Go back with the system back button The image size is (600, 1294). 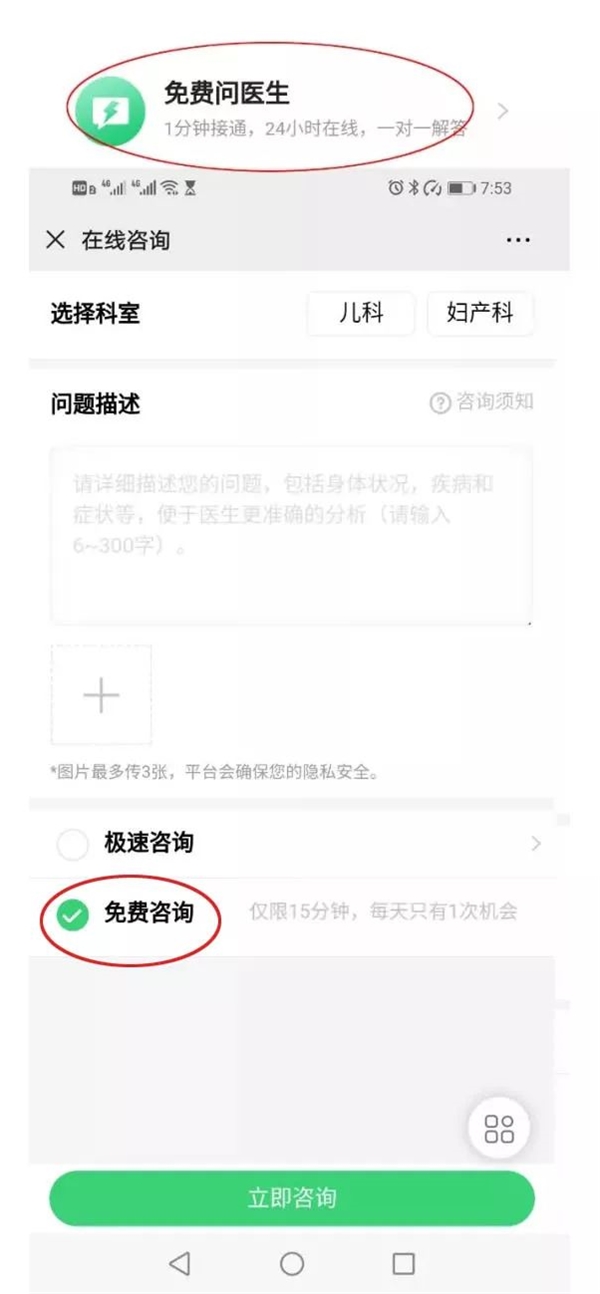[180, 1264]
